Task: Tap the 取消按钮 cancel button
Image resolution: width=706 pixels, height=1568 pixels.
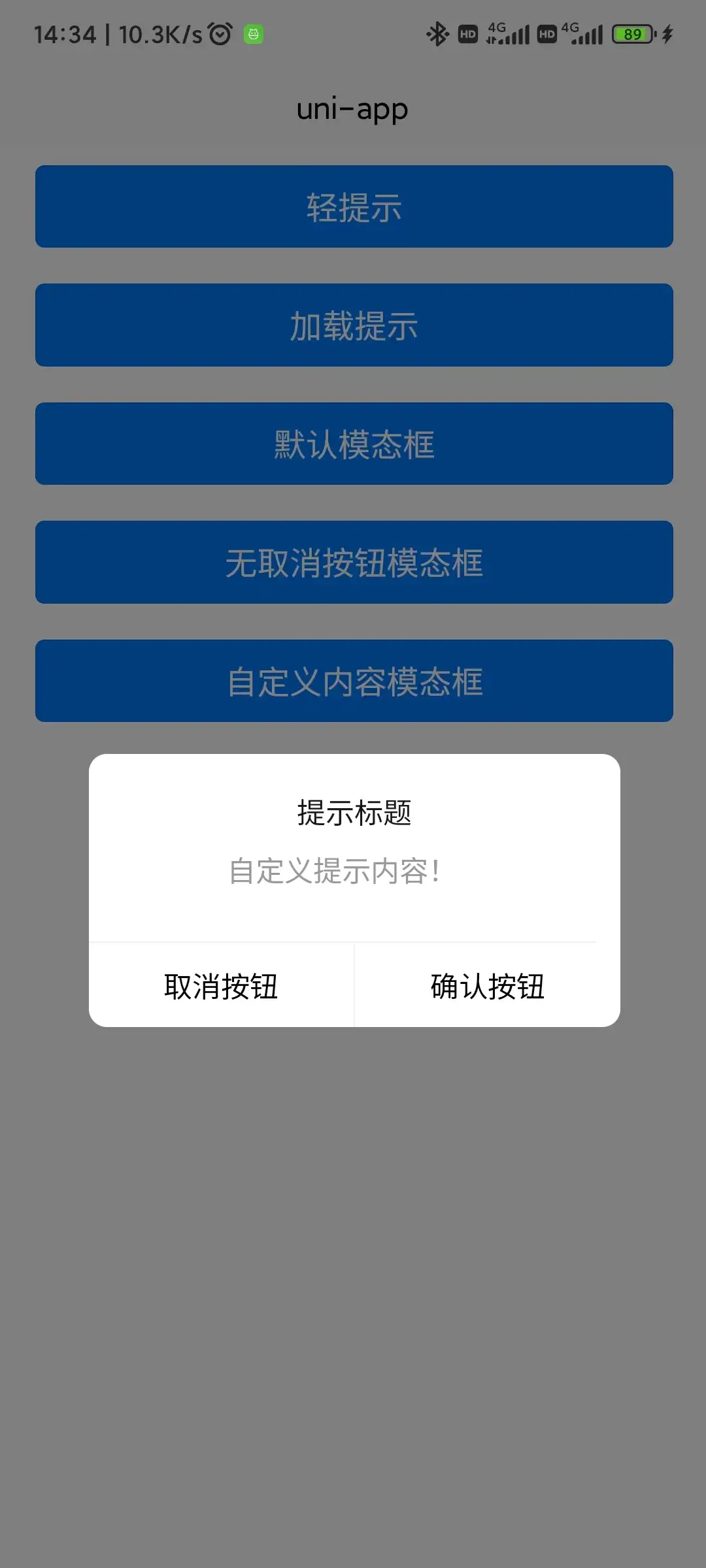Action: pyautogui.click(x=221, y=985)
